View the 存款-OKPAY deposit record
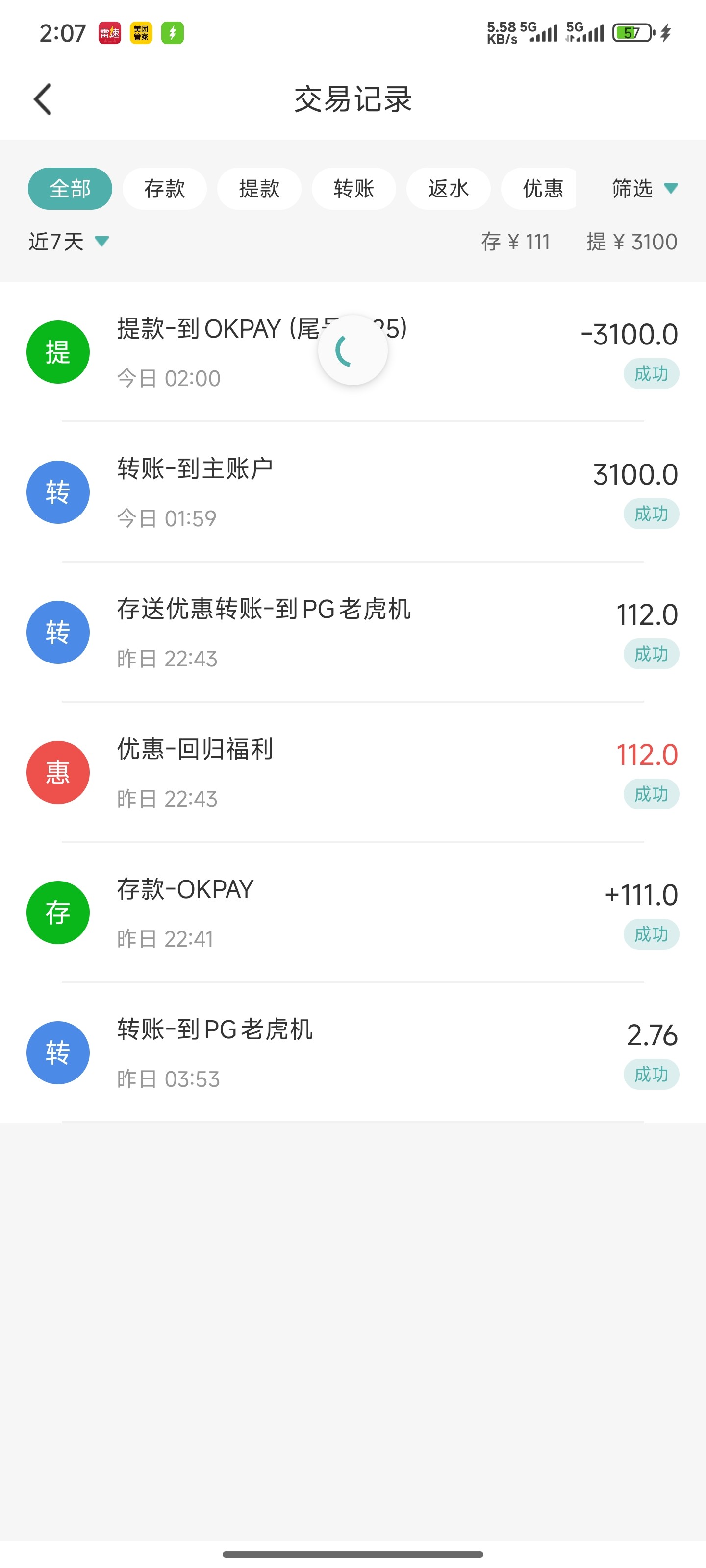The height and width of the screenshot is (1568, 706). pyautogui.click(x=353, y=912)
